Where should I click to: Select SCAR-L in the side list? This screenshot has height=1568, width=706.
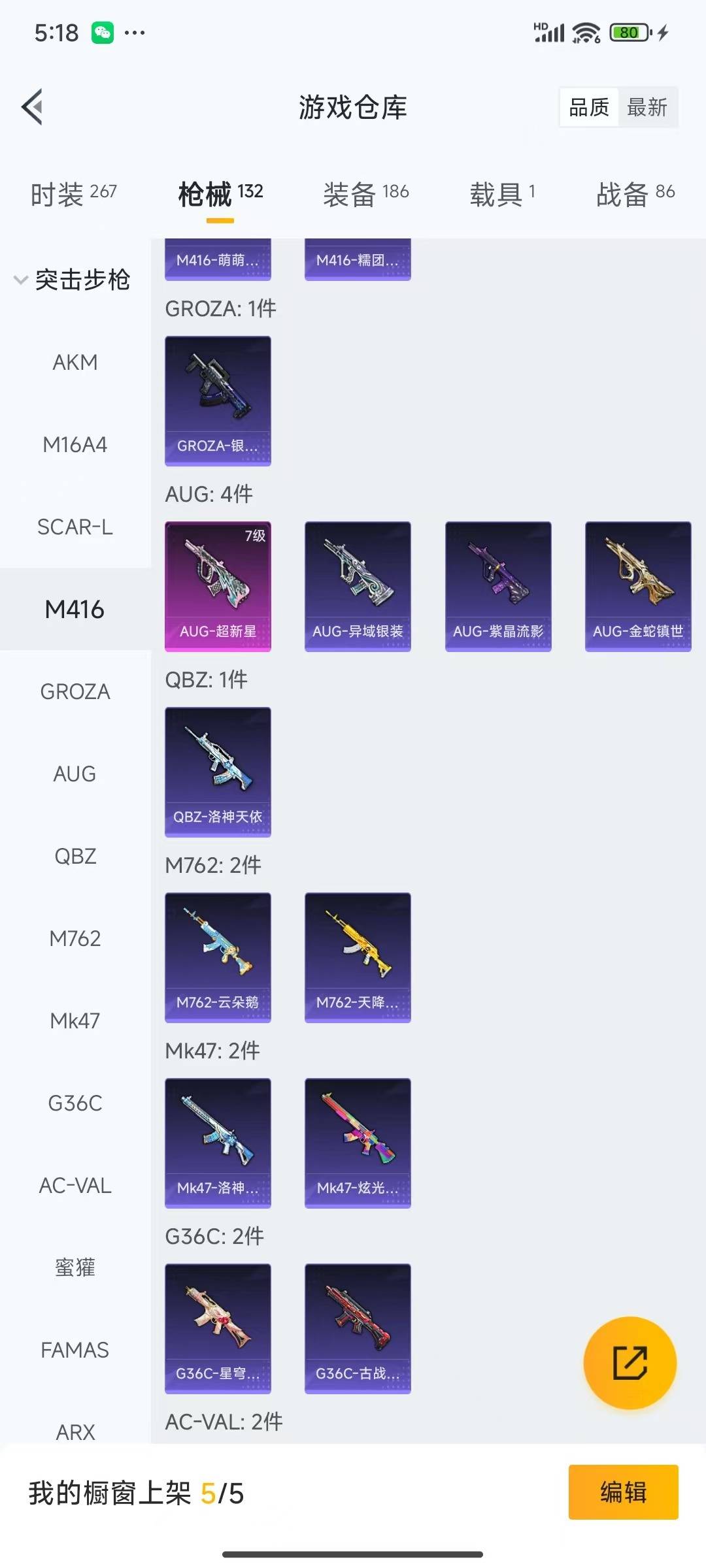pyautogui.click(x=75, y=527)
